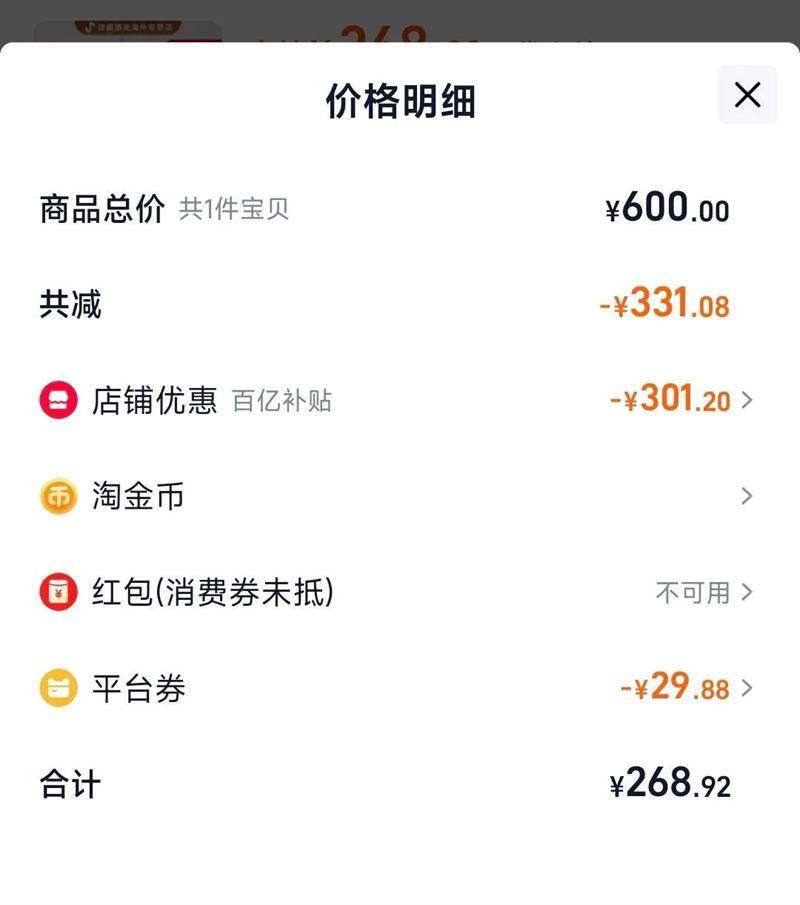The width and height of the screenshot is (800, 905).
Task: Open 店铺优惠 store discount details
Action: coord(745,401)
